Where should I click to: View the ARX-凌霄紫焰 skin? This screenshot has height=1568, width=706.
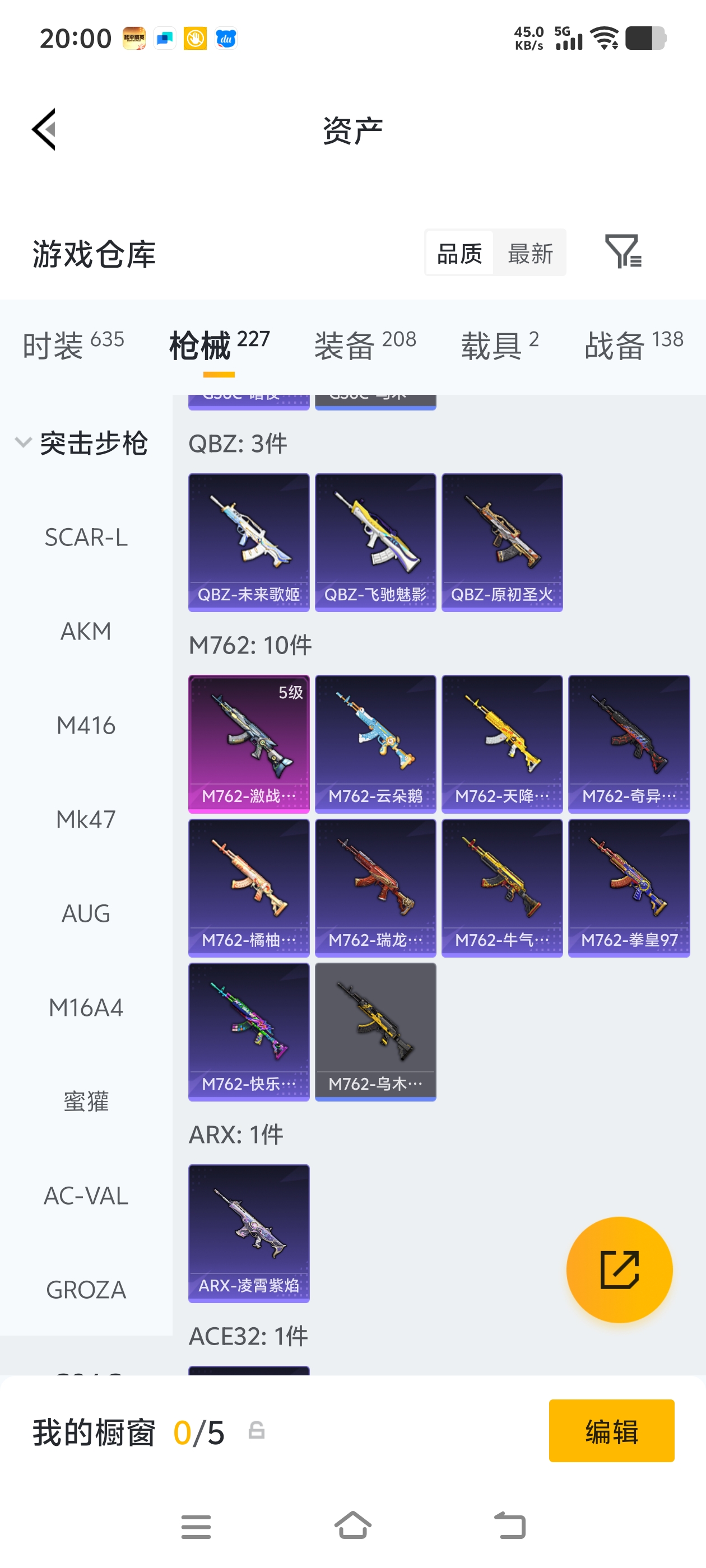pos(249,1233)
